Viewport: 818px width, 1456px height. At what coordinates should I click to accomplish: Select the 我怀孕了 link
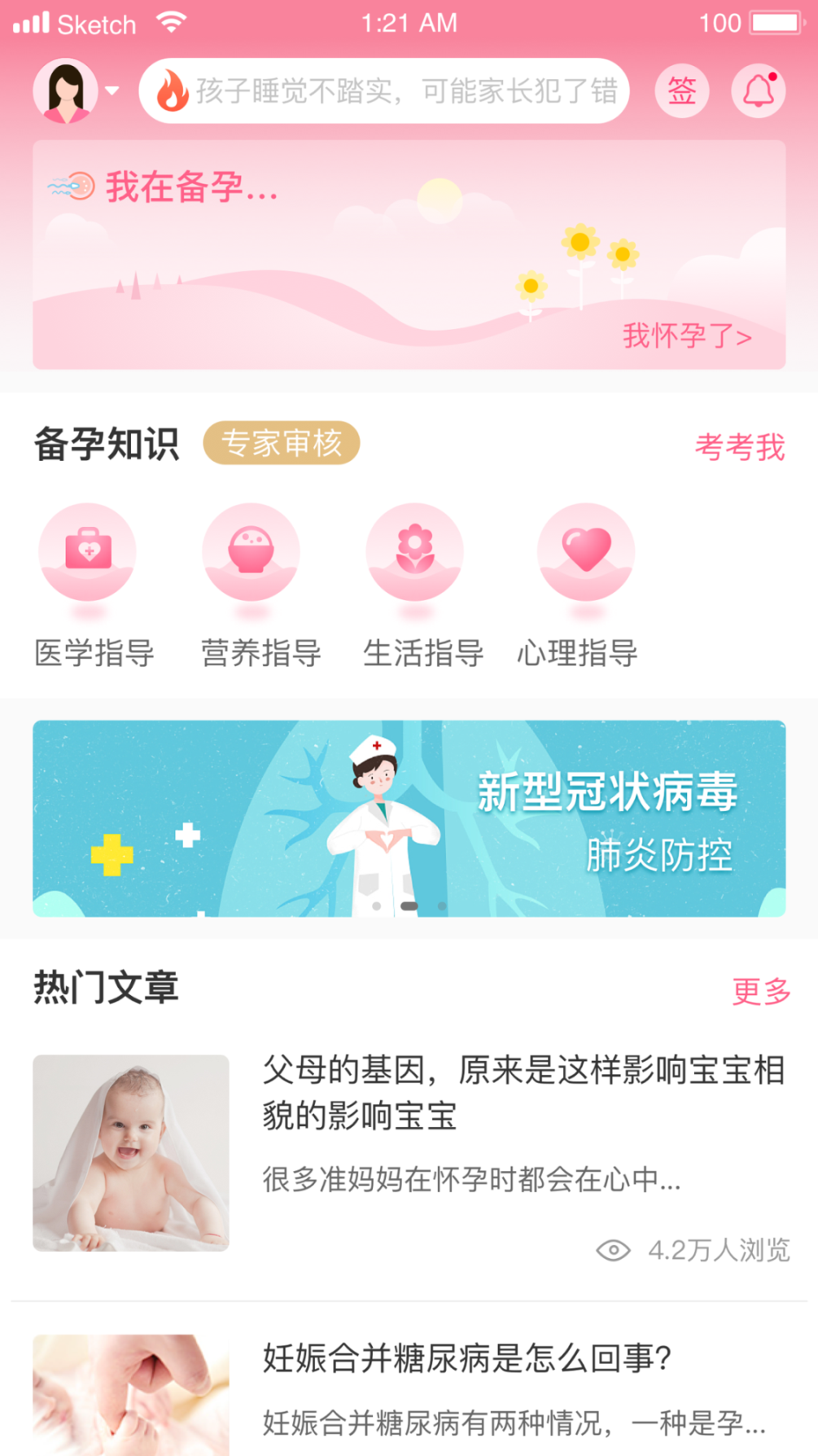point(686,335)
